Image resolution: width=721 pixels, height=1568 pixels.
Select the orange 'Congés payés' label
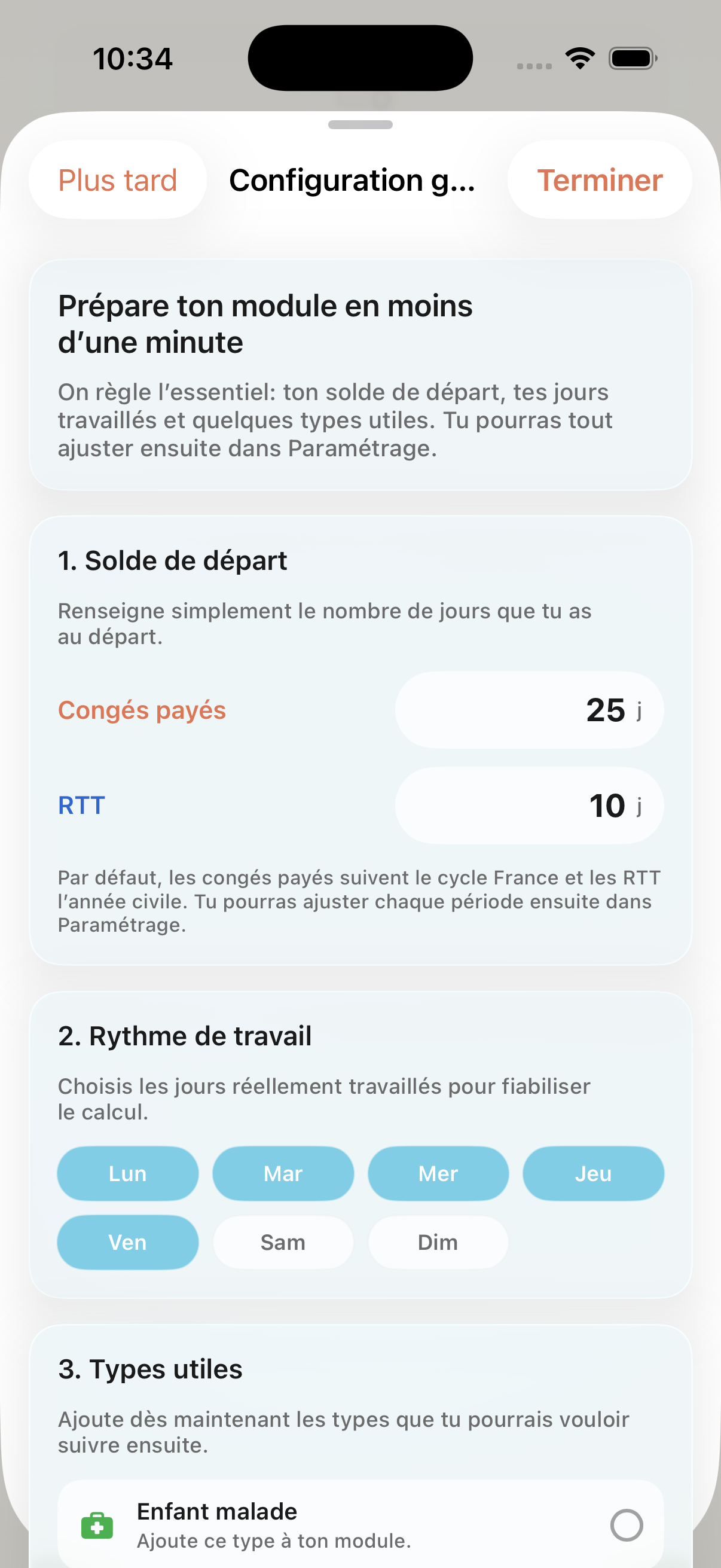(x=142, y=709)
